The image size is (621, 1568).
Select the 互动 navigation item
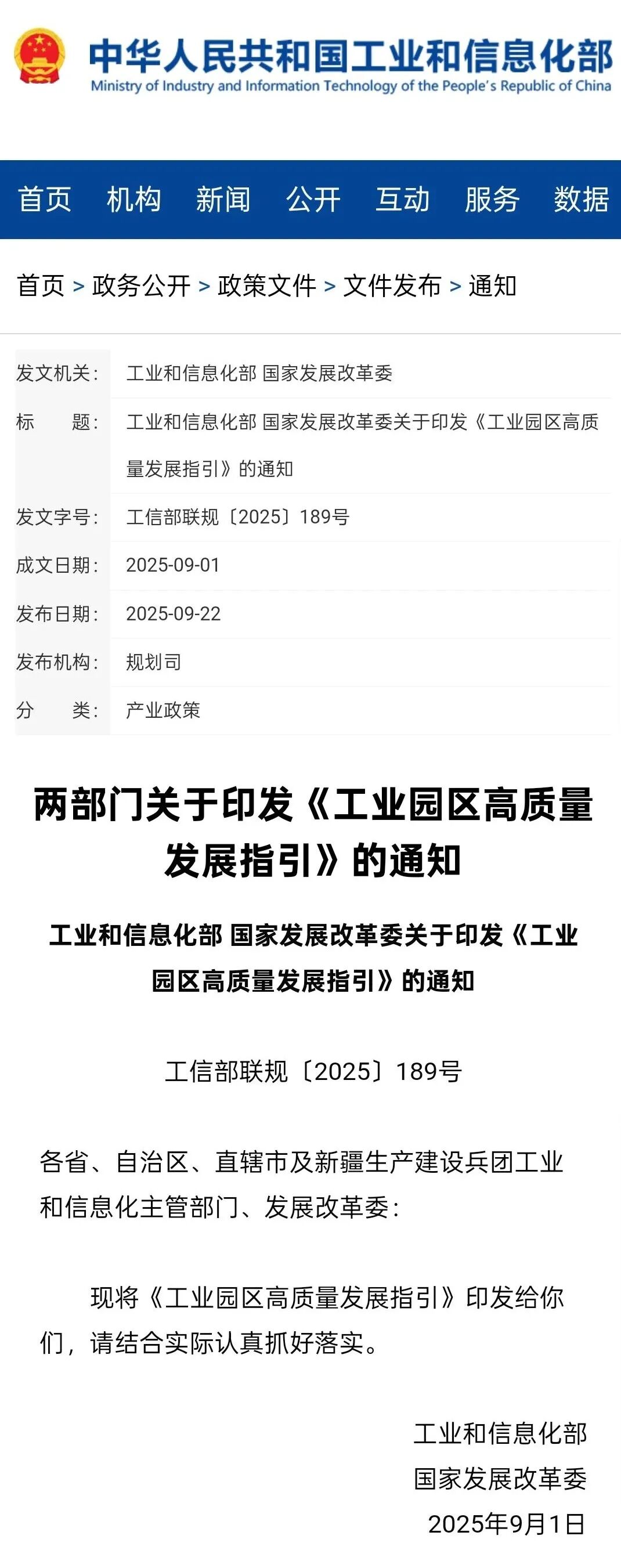click(402, 200)
